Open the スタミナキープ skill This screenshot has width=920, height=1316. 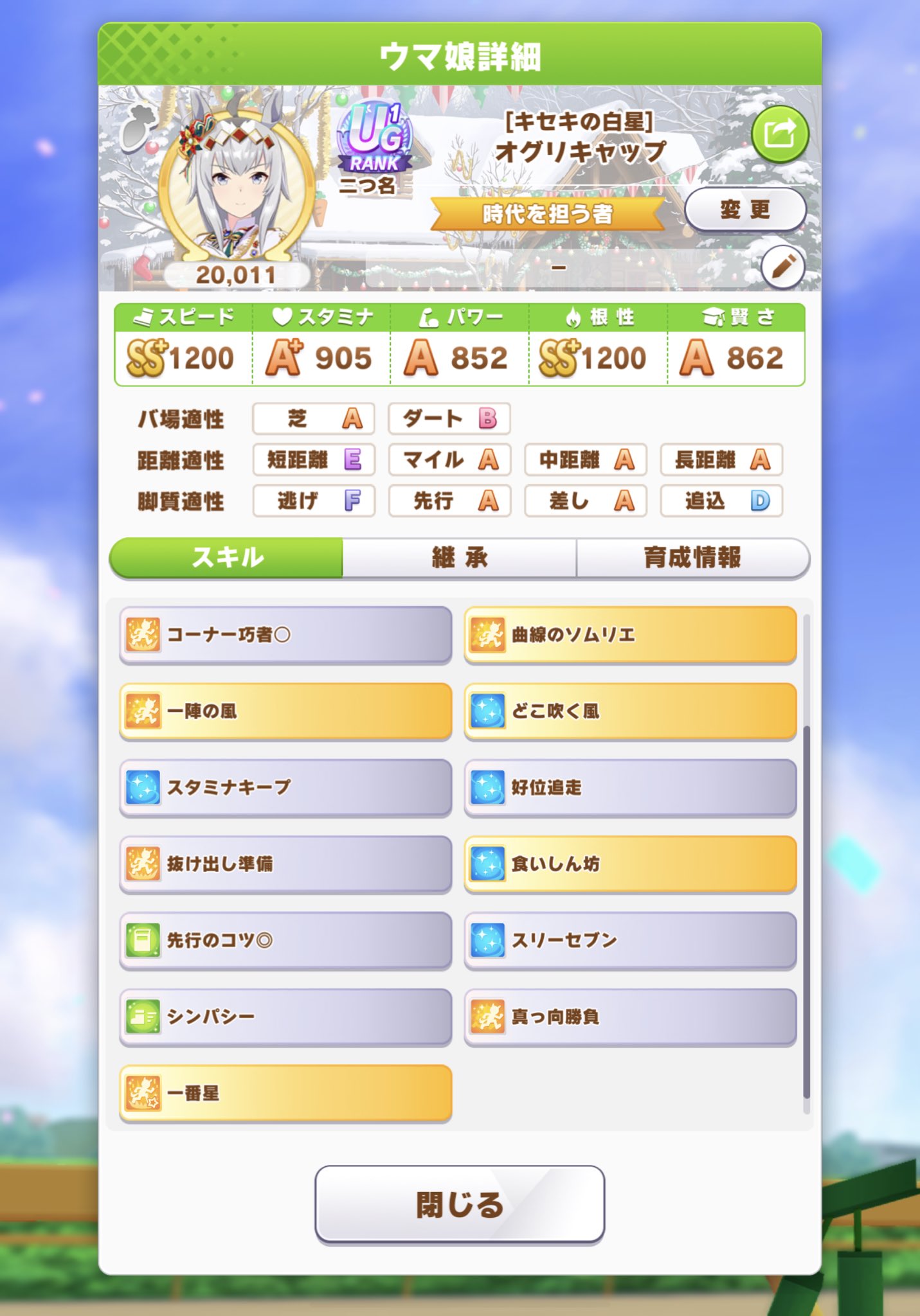pyautogui.click(x=285, y=788)
